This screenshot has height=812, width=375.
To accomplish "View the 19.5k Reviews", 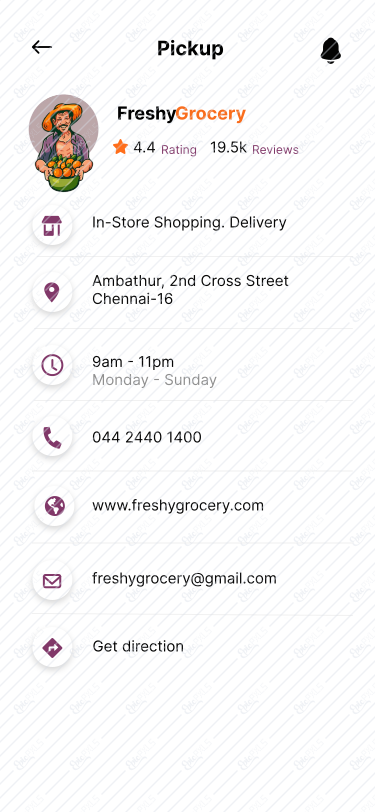I will point(254,149).
